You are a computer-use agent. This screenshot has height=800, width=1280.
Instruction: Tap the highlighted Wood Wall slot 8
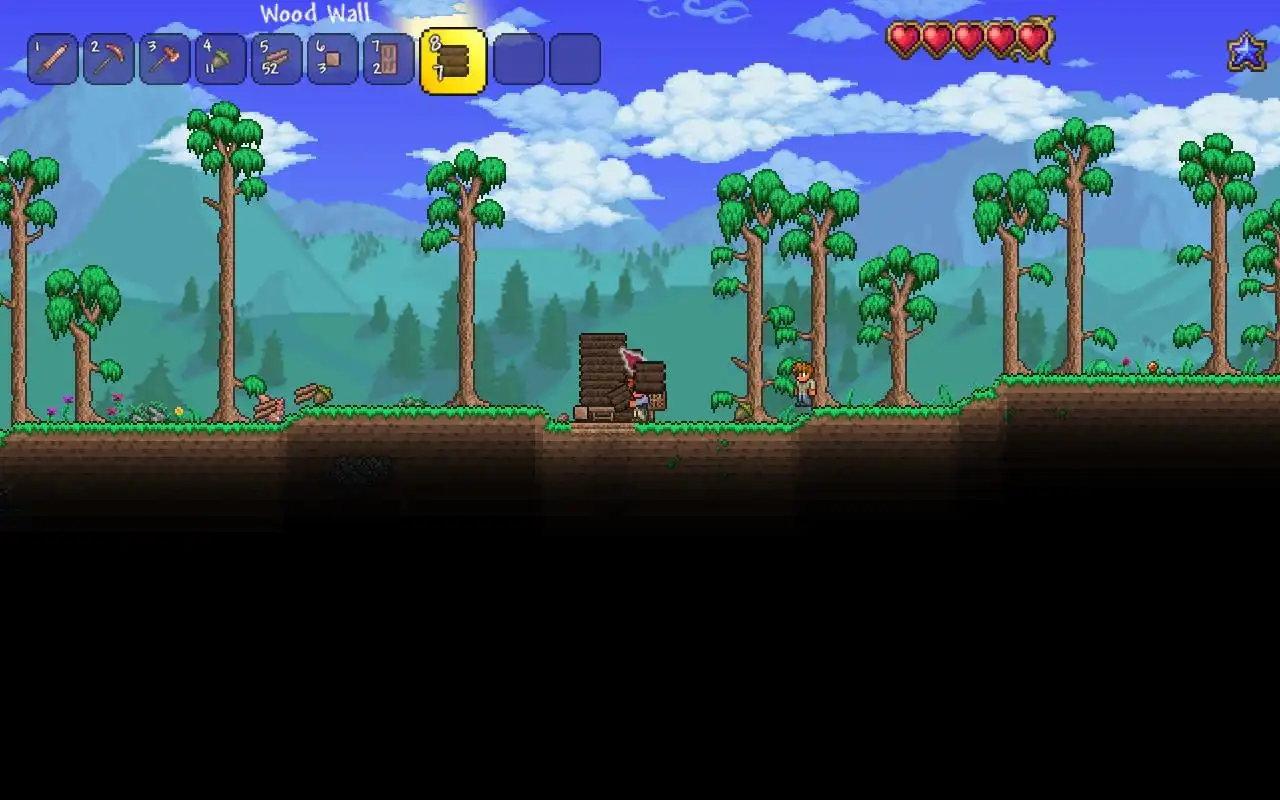click(453, 61)
